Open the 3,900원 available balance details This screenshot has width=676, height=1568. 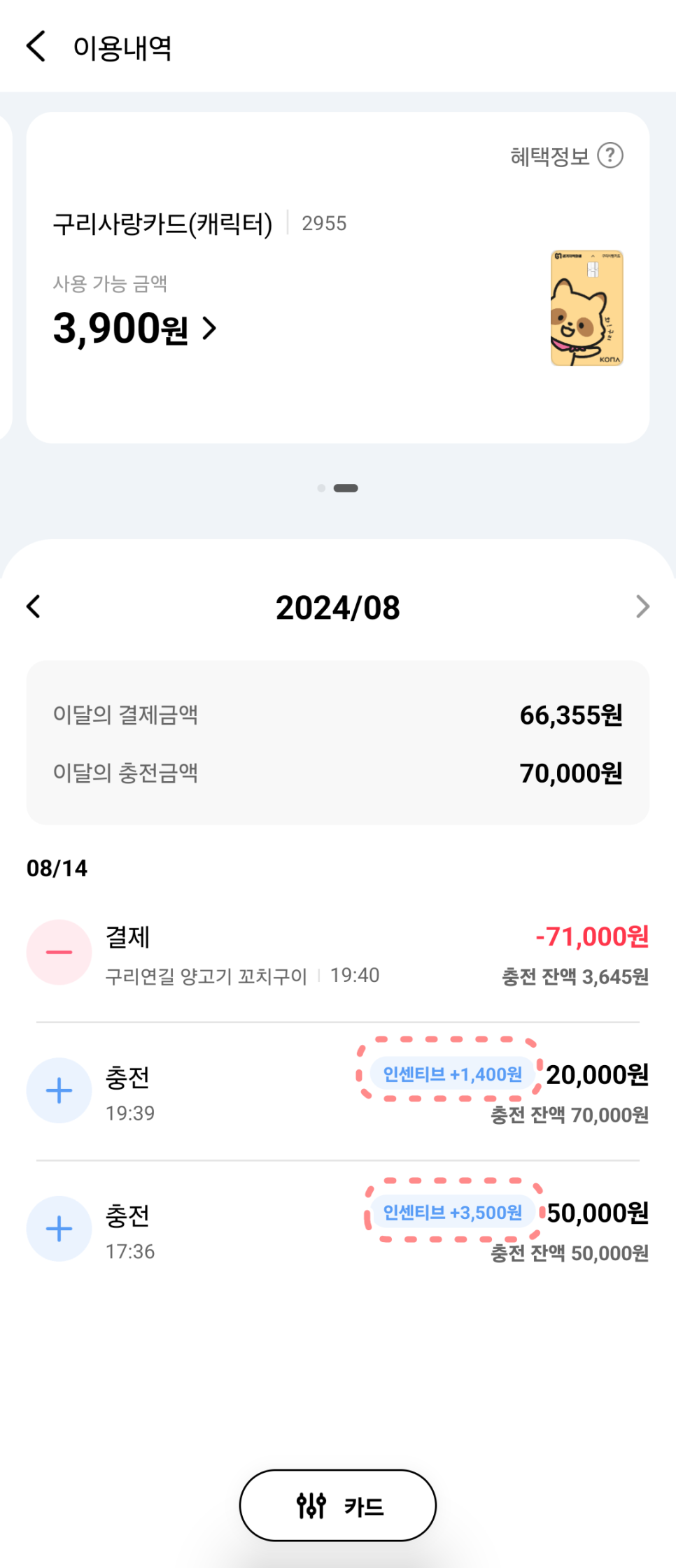point(135,328)
